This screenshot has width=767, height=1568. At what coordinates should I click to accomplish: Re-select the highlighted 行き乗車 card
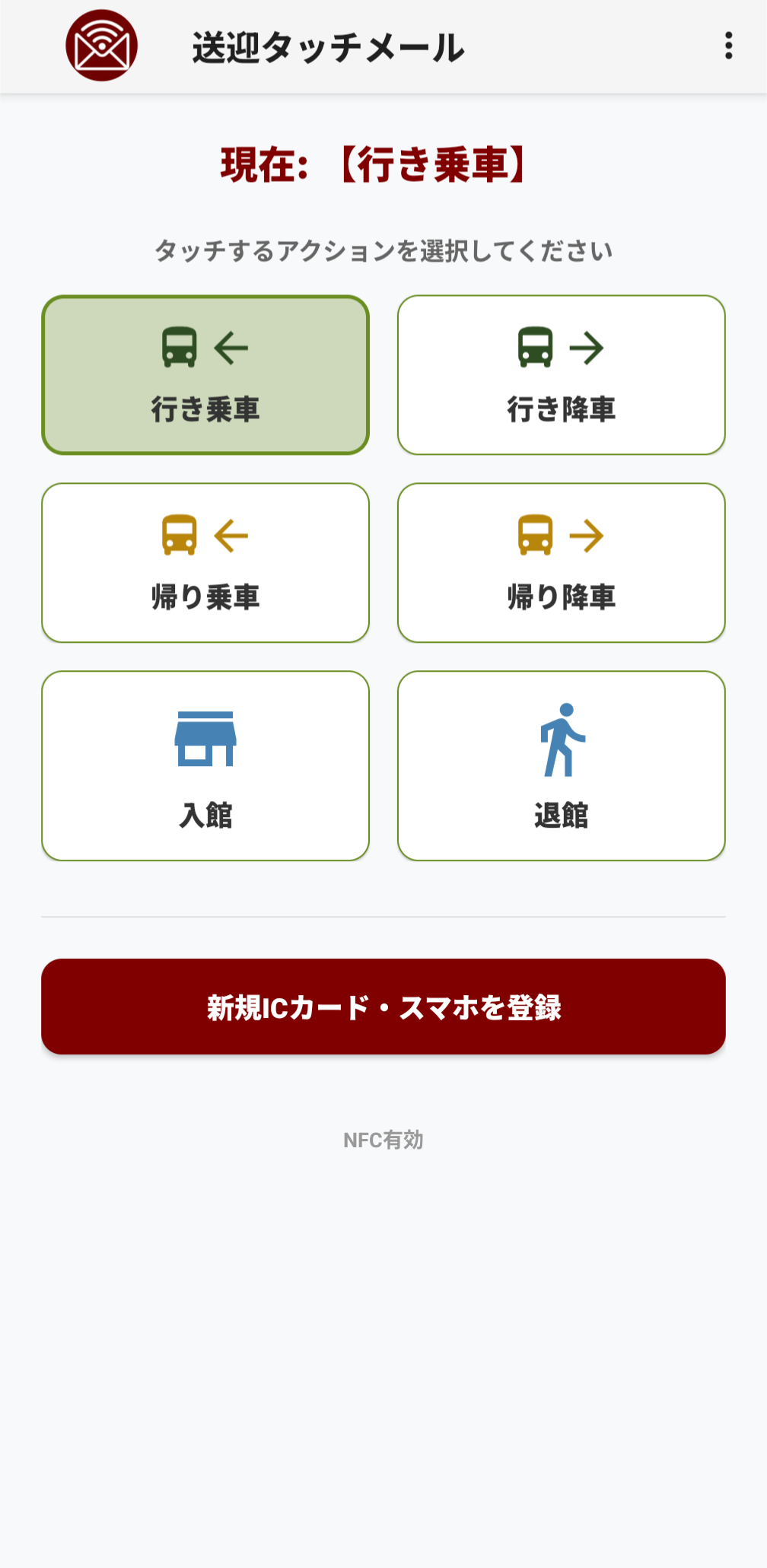[x=205, y=374]
